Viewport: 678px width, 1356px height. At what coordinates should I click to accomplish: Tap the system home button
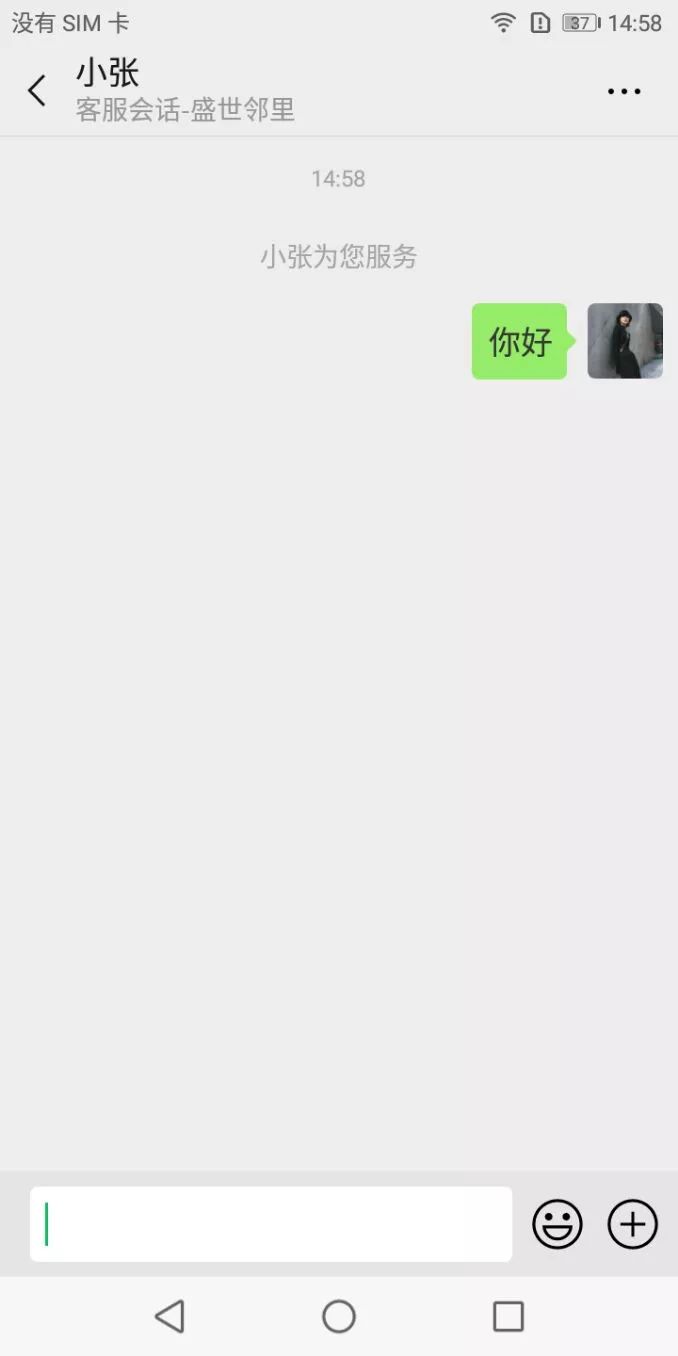point(339,1316)
